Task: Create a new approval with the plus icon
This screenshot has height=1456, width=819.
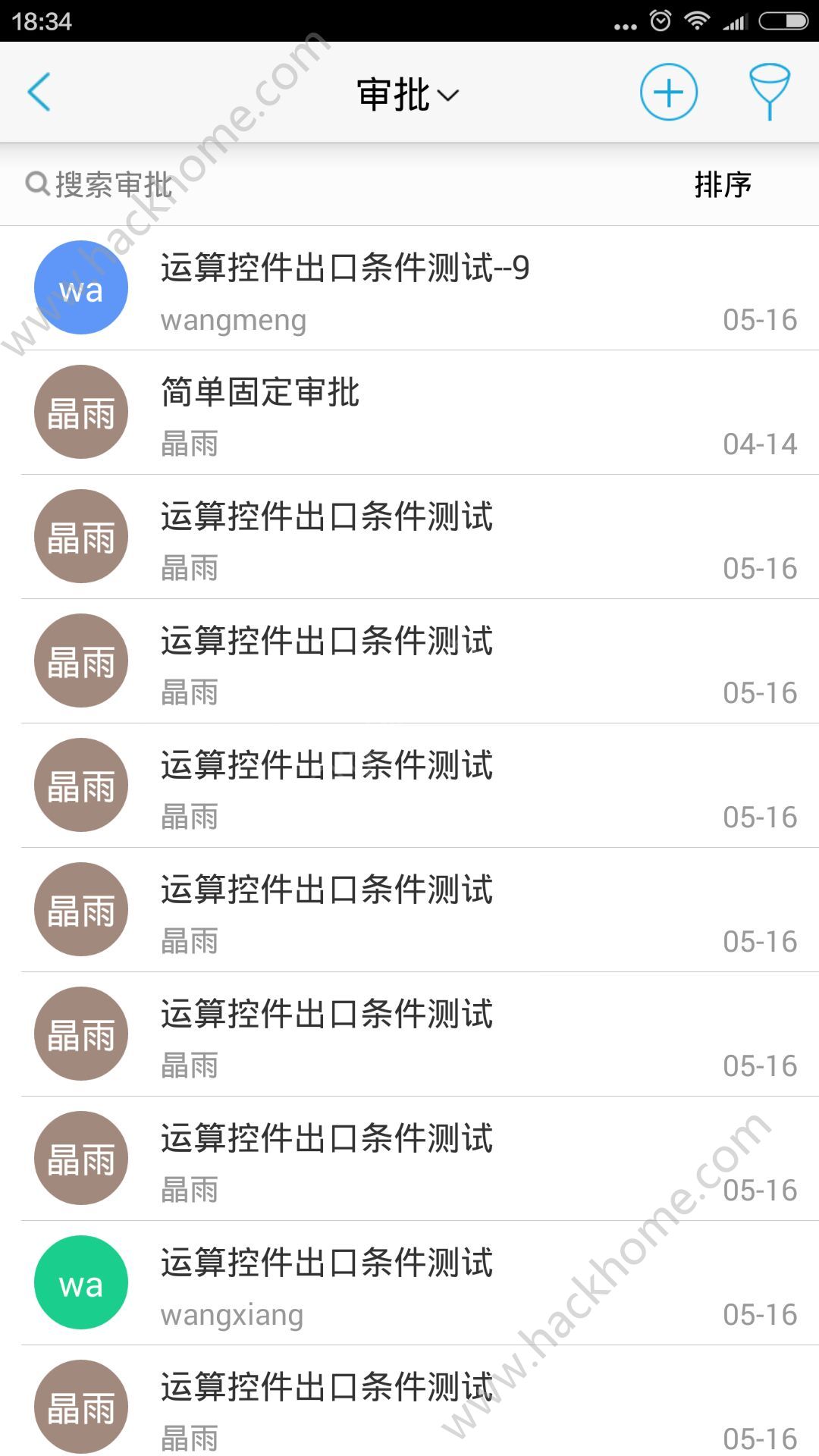Action: tap(668, 93)
